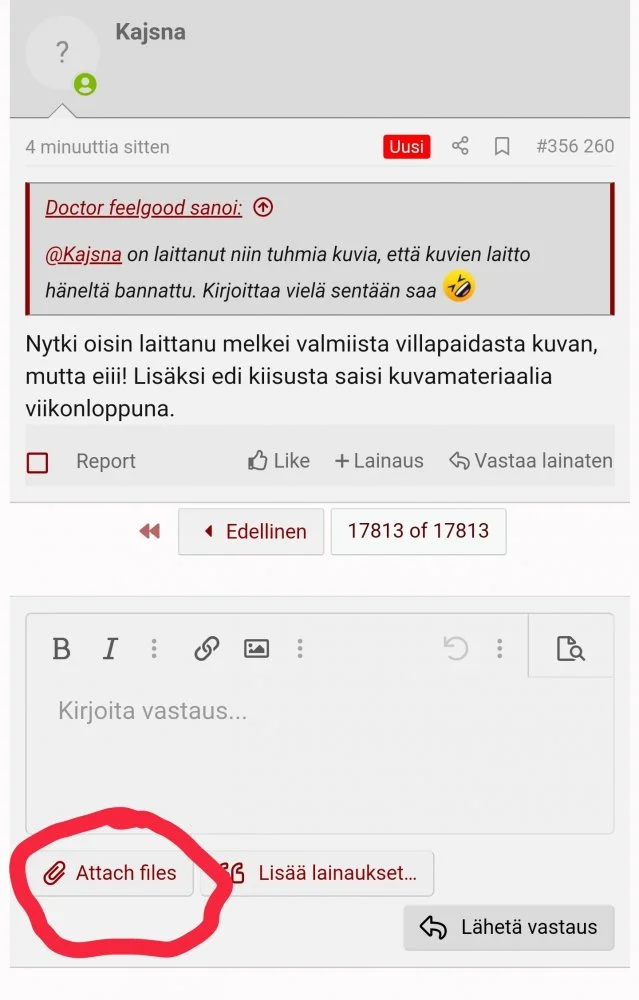Viewport: 639px width, 1000px height.
Task: Open the permalink #356 260
Action: coord(575,146)
